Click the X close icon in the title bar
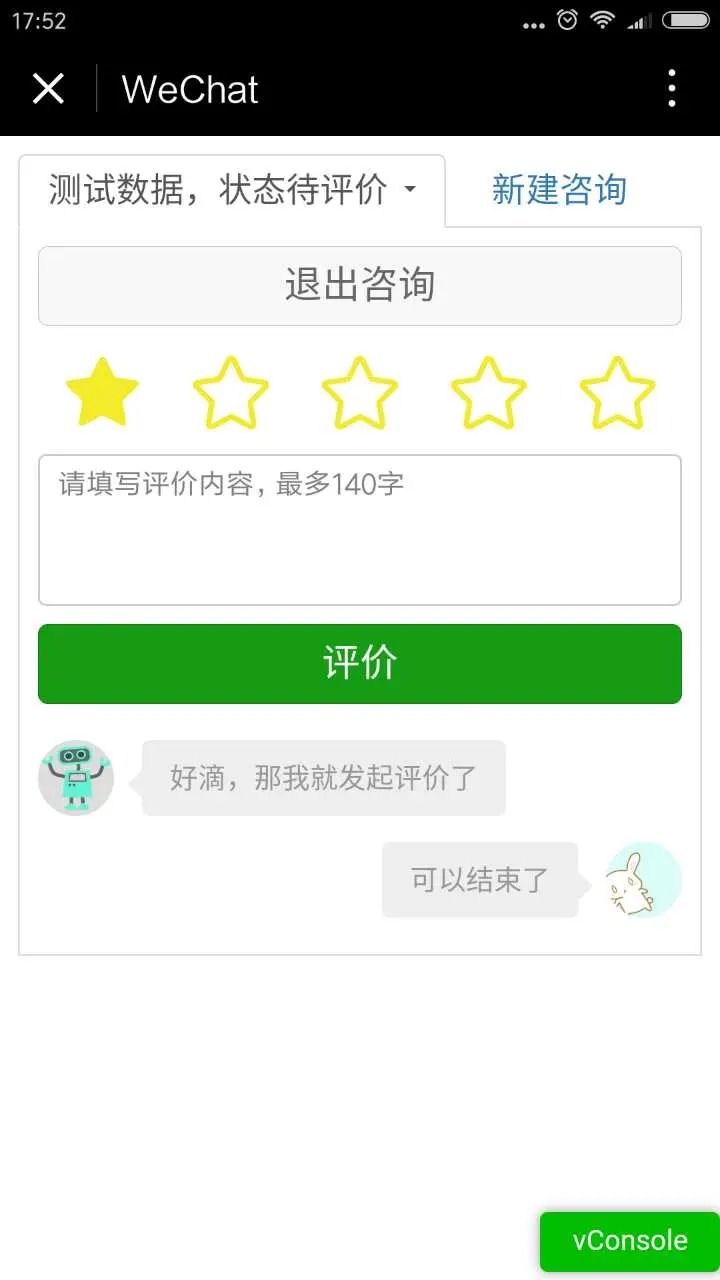The width and height of the screenshot is (720, 1280). pyautogui.click(x=48, y=88)
